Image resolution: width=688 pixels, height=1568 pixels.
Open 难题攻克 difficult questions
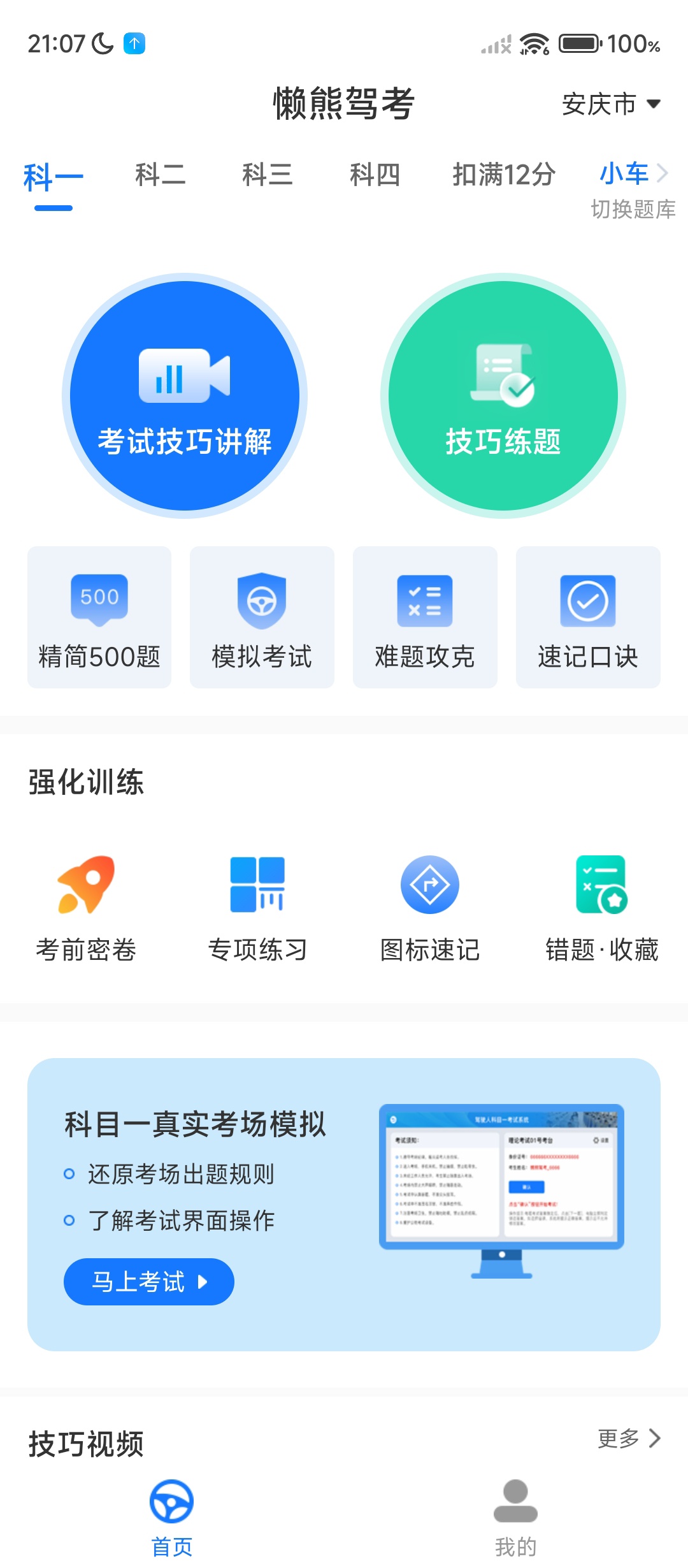click(x=425, y=617)
